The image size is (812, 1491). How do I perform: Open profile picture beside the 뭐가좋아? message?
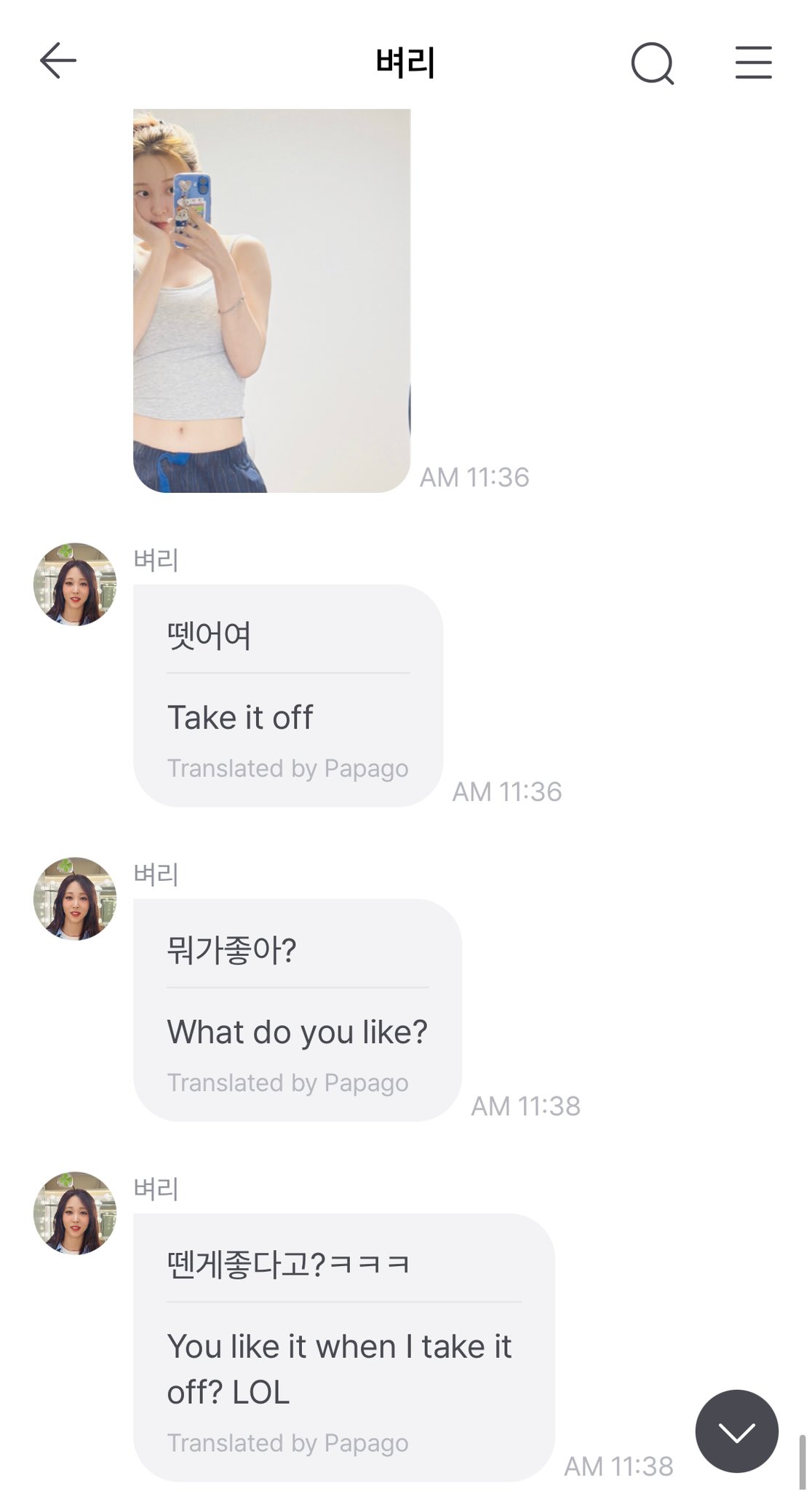75,898
